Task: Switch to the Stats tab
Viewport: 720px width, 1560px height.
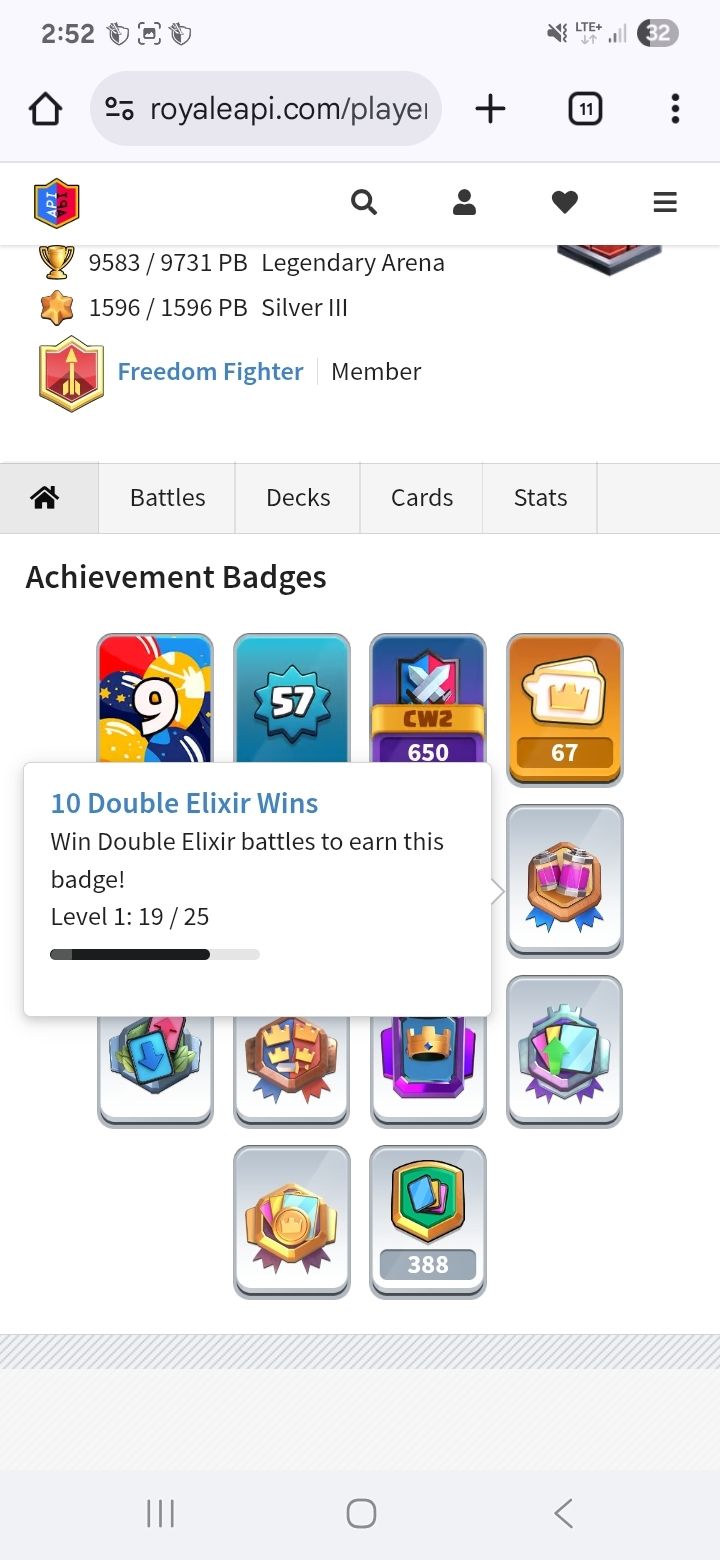Action: pos(540,498)
